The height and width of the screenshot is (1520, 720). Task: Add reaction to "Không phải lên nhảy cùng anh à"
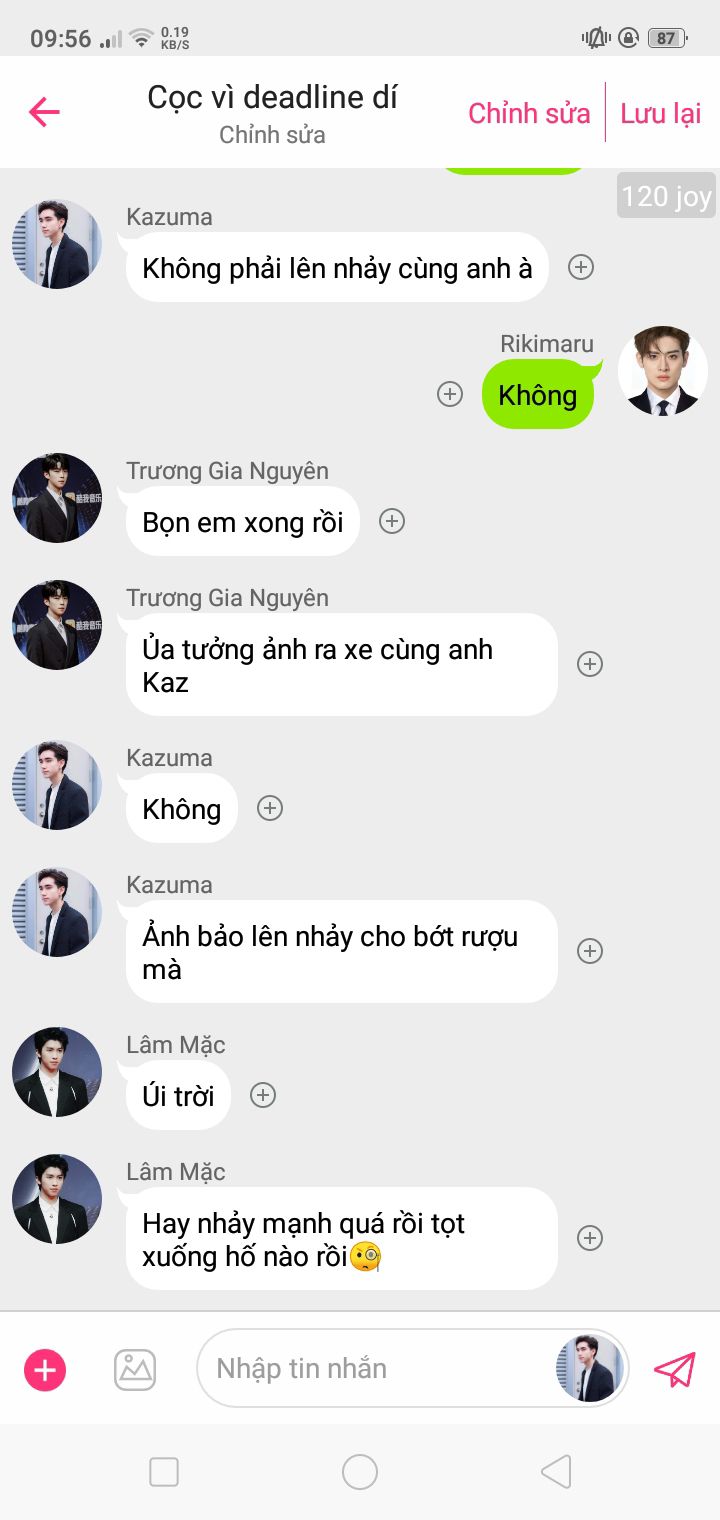tap(581, 267)
